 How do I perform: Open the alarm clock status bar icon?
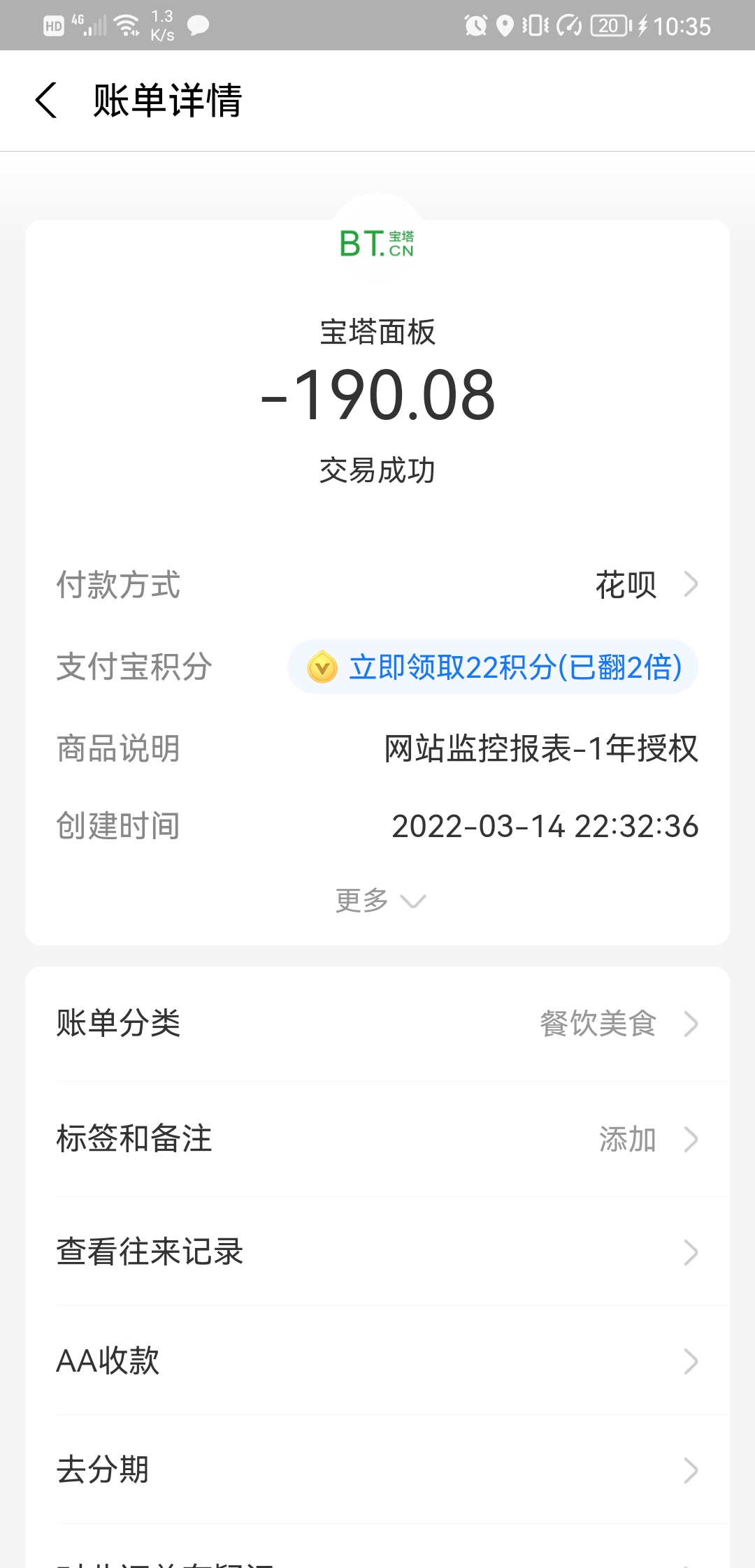click(474, 25)
